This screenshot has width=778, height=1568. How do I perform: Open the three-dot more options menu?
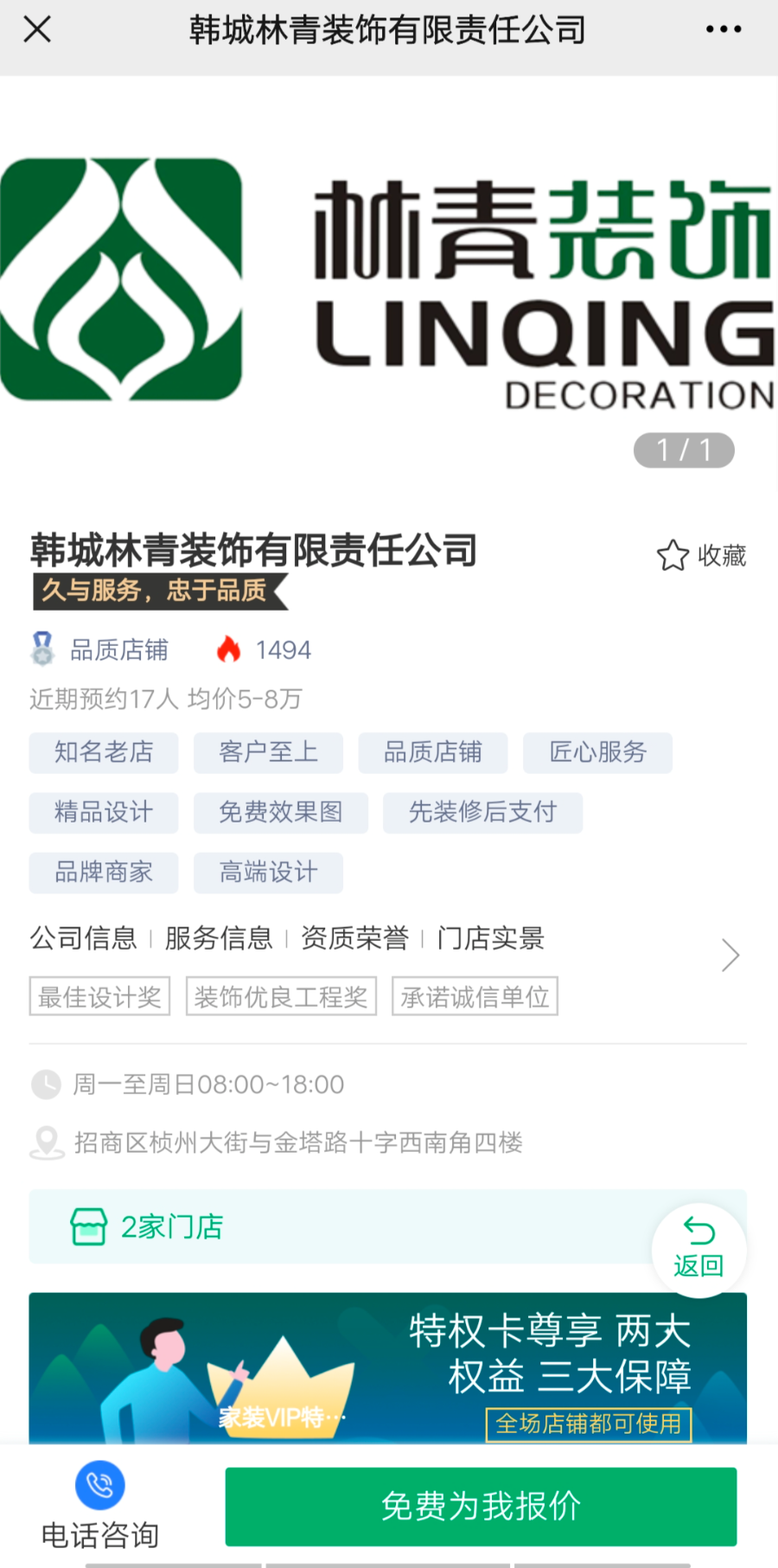(x=723, y=29)
